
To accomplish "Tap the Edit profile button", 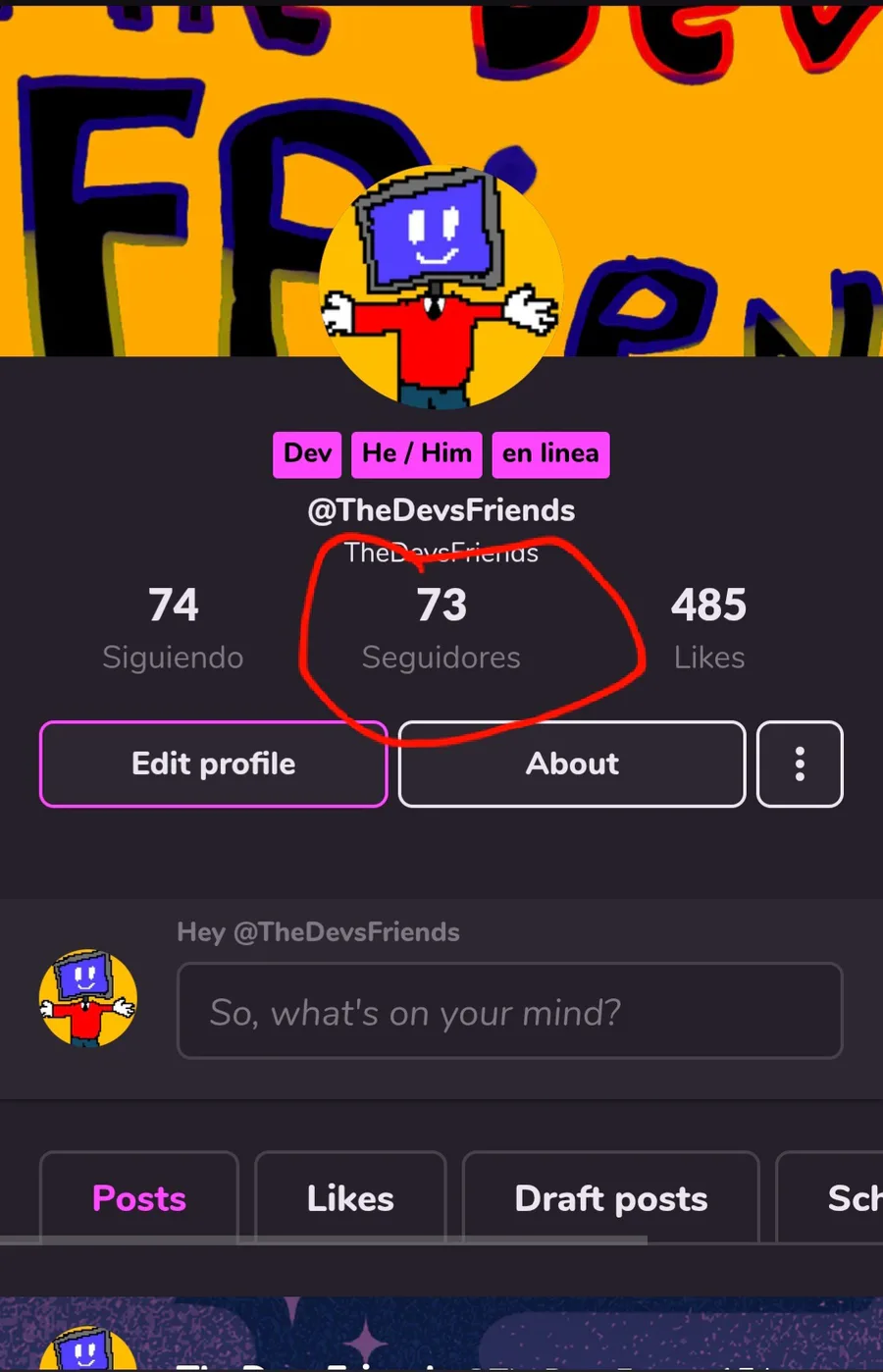I will (213, 764).
